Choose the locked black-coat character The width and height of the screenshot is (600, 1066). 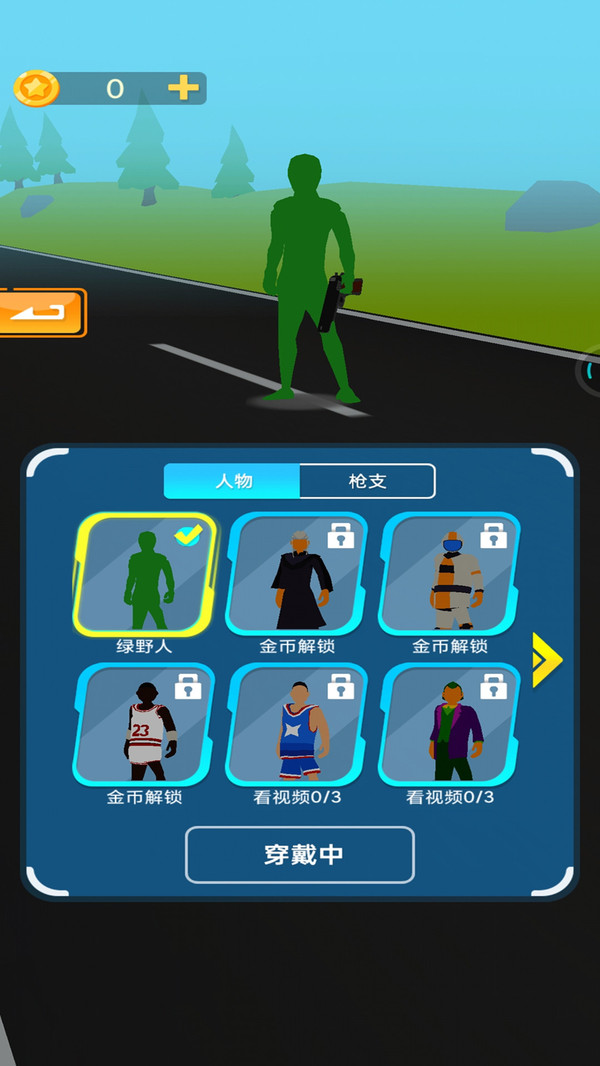click(x=297, y=575)
